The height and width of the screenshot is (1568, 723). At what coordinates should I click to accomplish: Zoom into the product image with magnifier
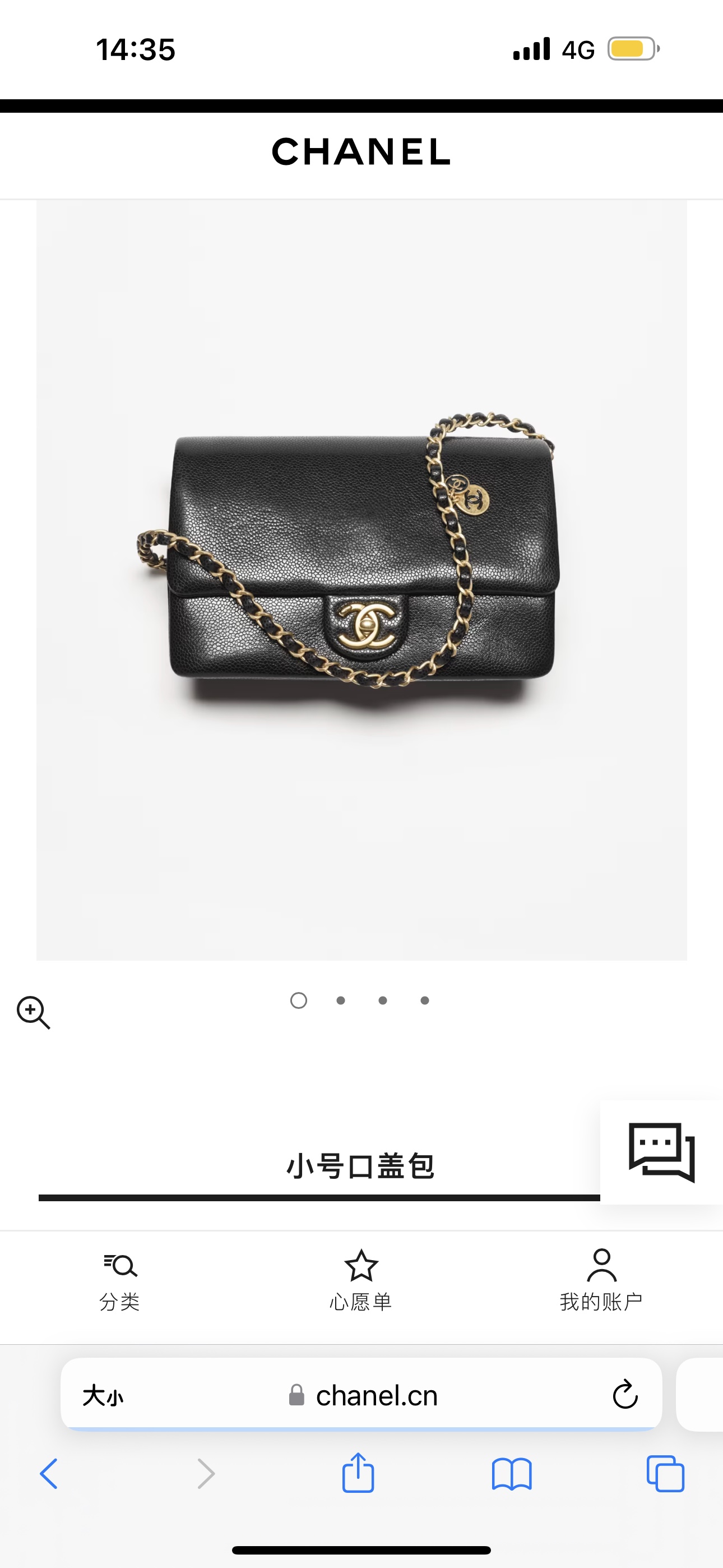click(x=33, y=1012)
